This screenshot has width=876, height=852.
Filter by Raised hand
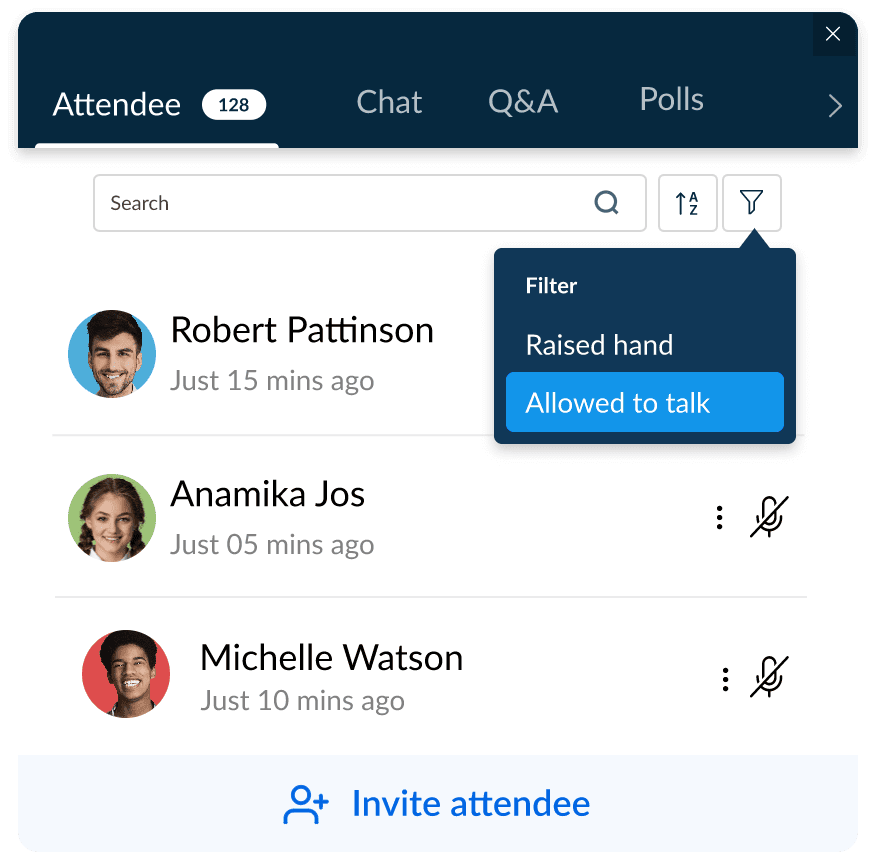click(x=599, y=345)
